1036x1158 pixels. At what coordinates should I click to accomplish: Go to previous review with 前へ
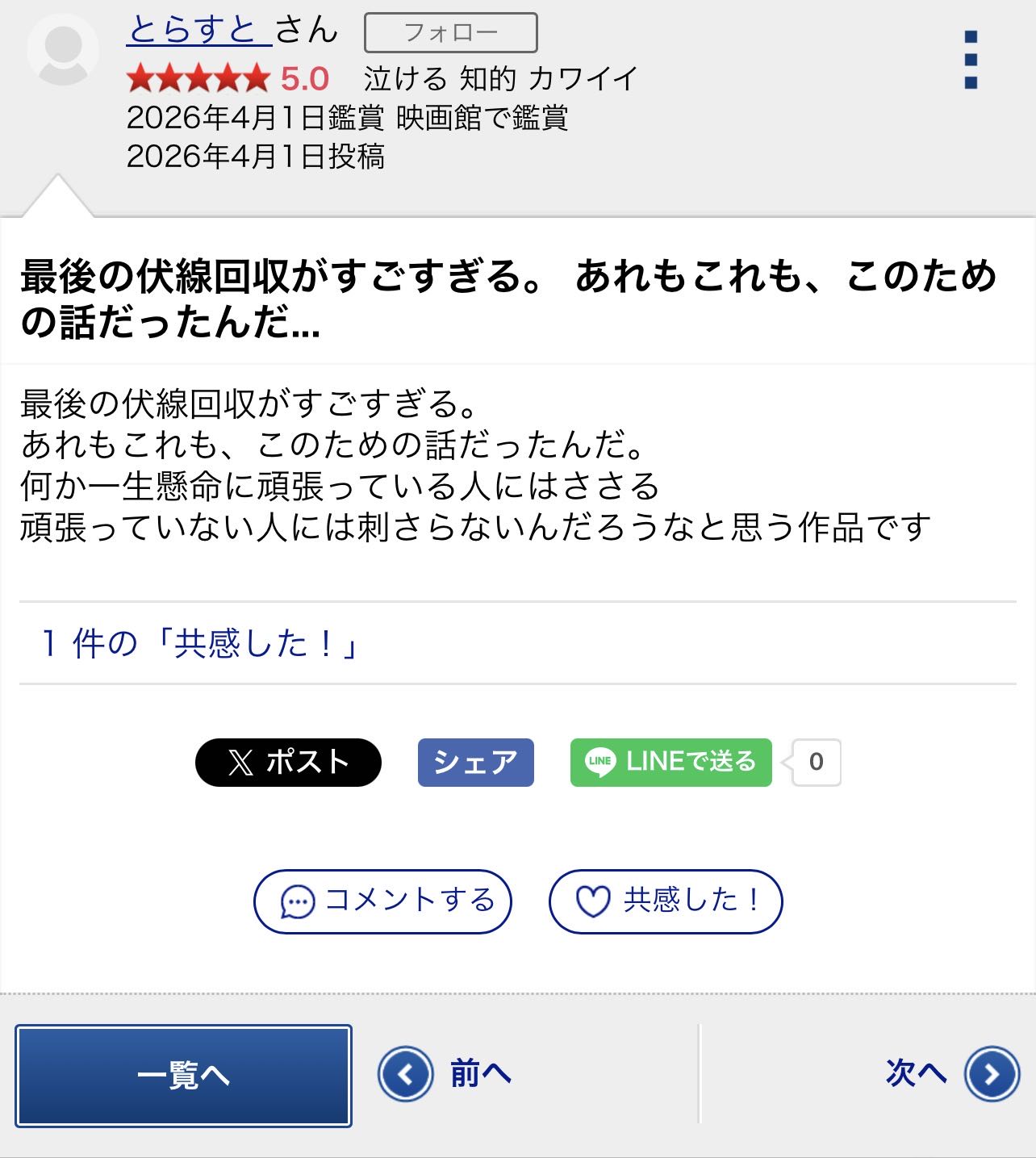point(446,1074)
